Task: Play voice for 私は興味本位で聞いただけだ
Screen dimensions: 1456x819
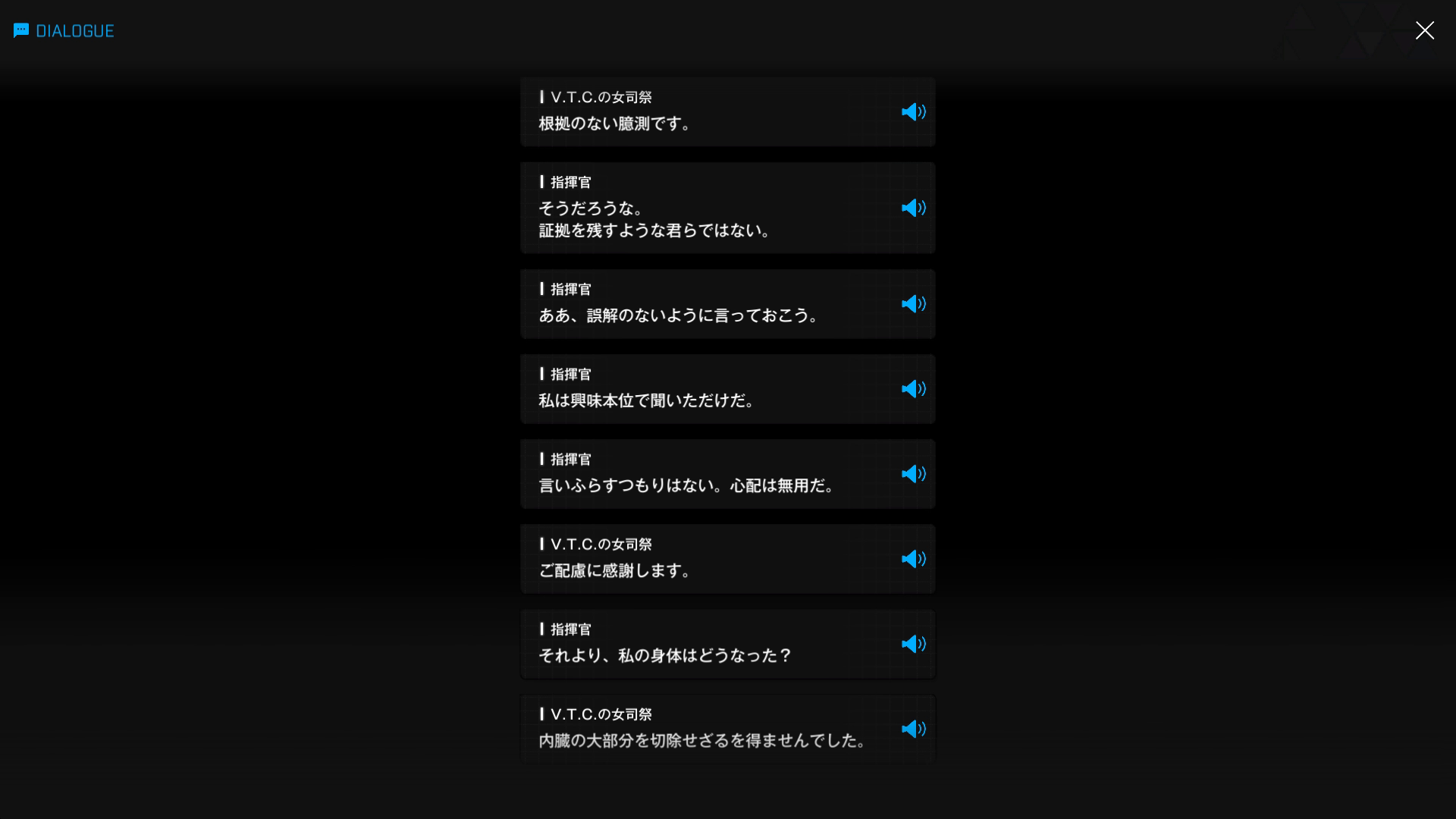Action: (x=913, y=389)
